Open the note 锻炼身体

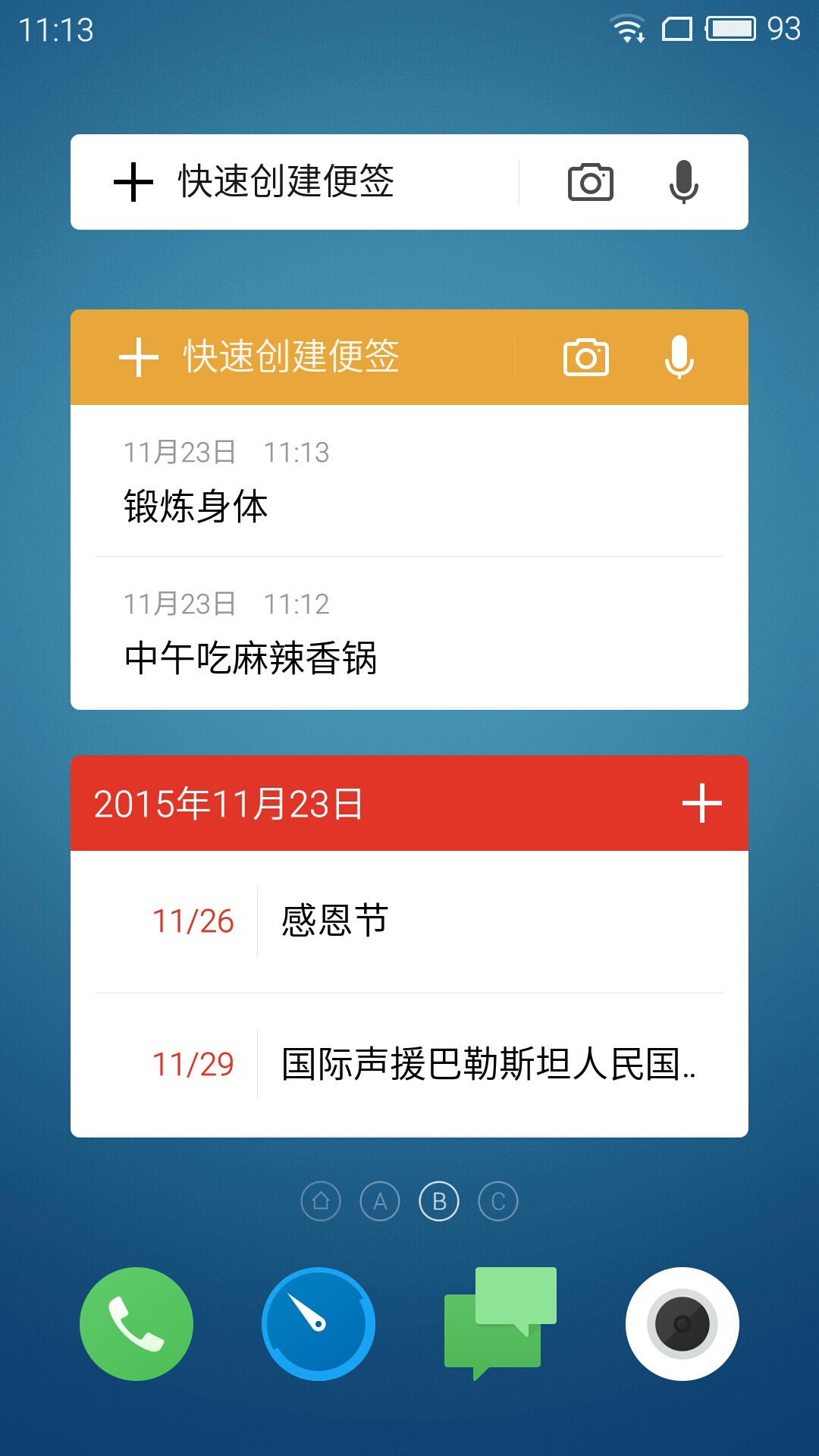coord(409,481)
